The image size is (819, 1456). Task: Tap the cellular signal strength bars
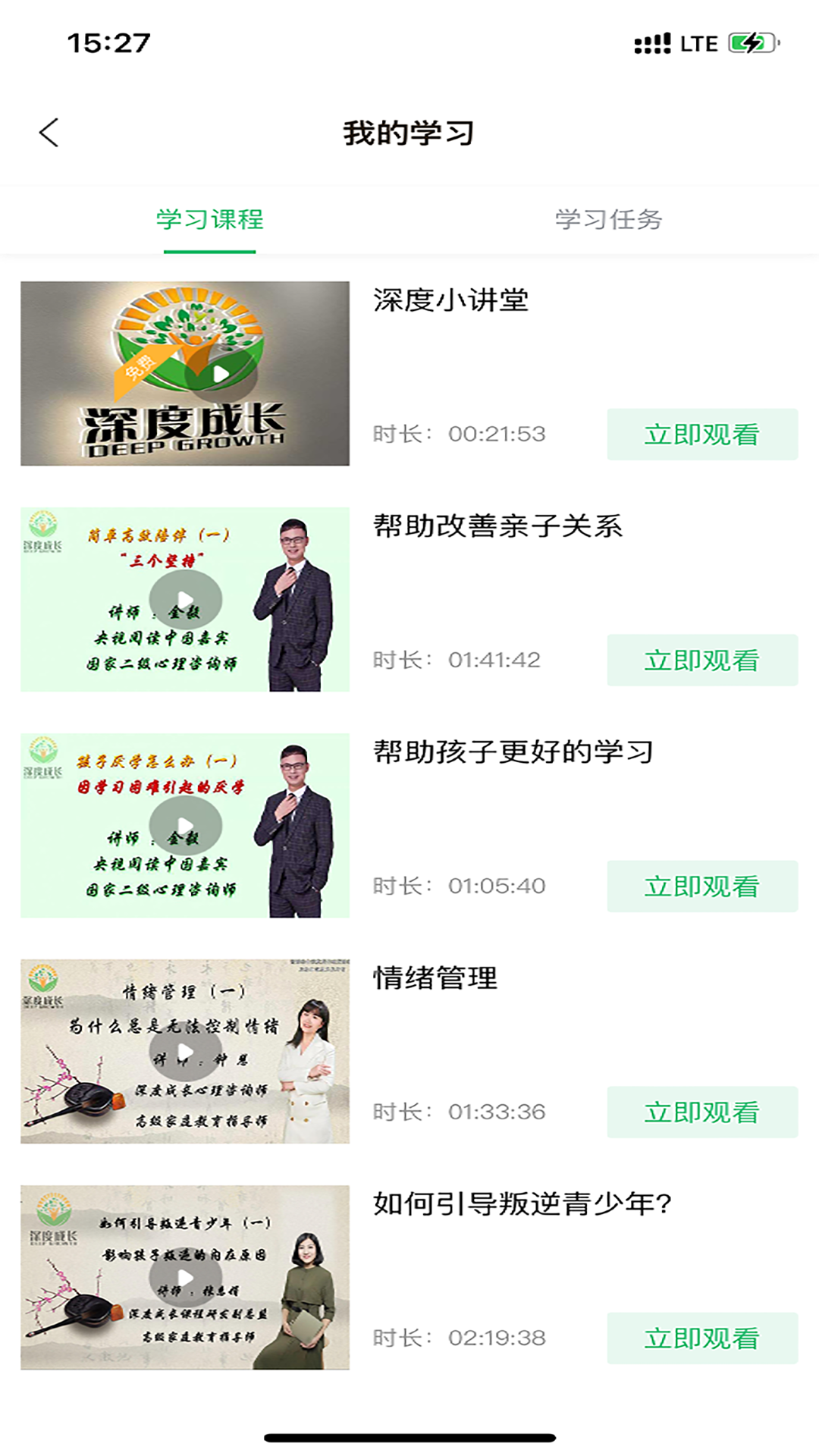tap(651, 42)
